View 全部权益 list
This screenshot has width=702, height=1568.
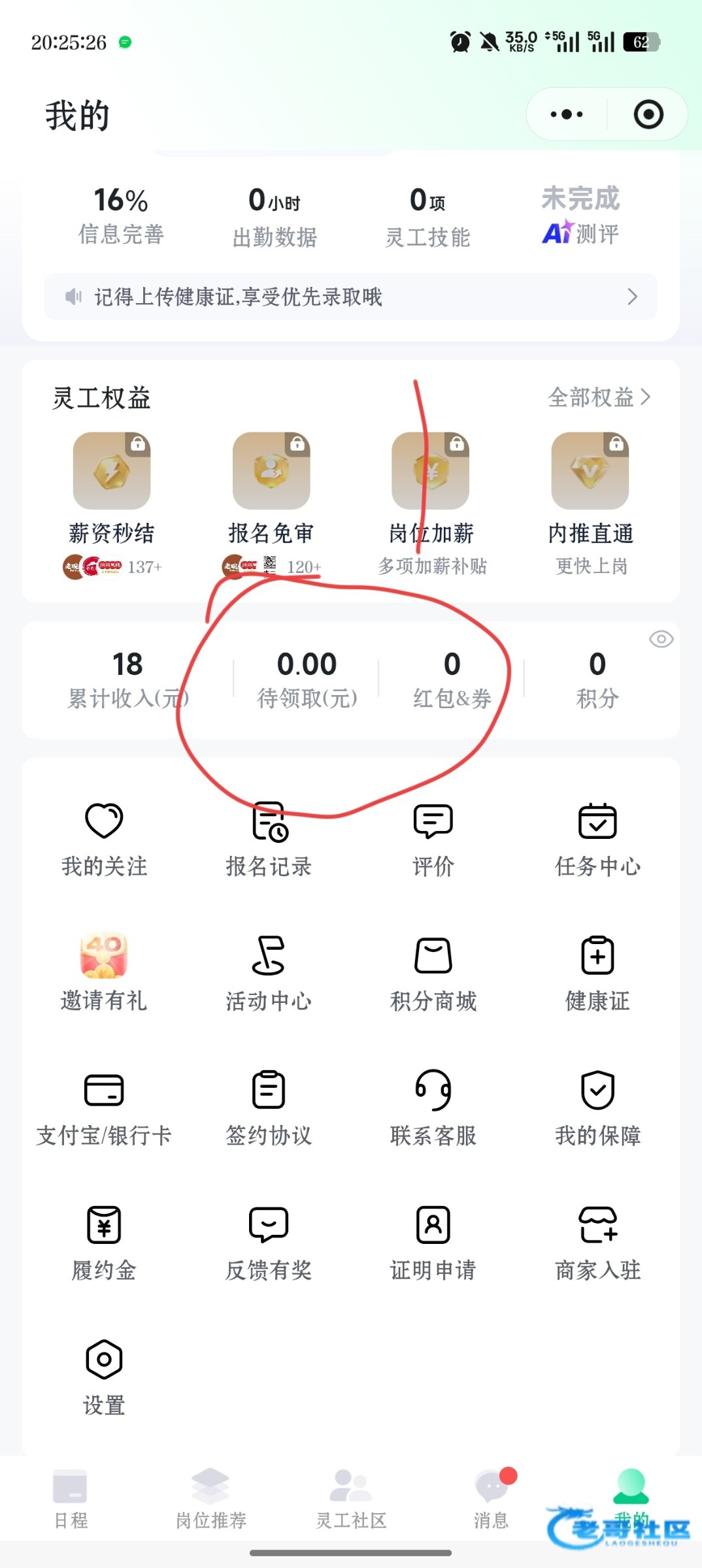(598, 397)
